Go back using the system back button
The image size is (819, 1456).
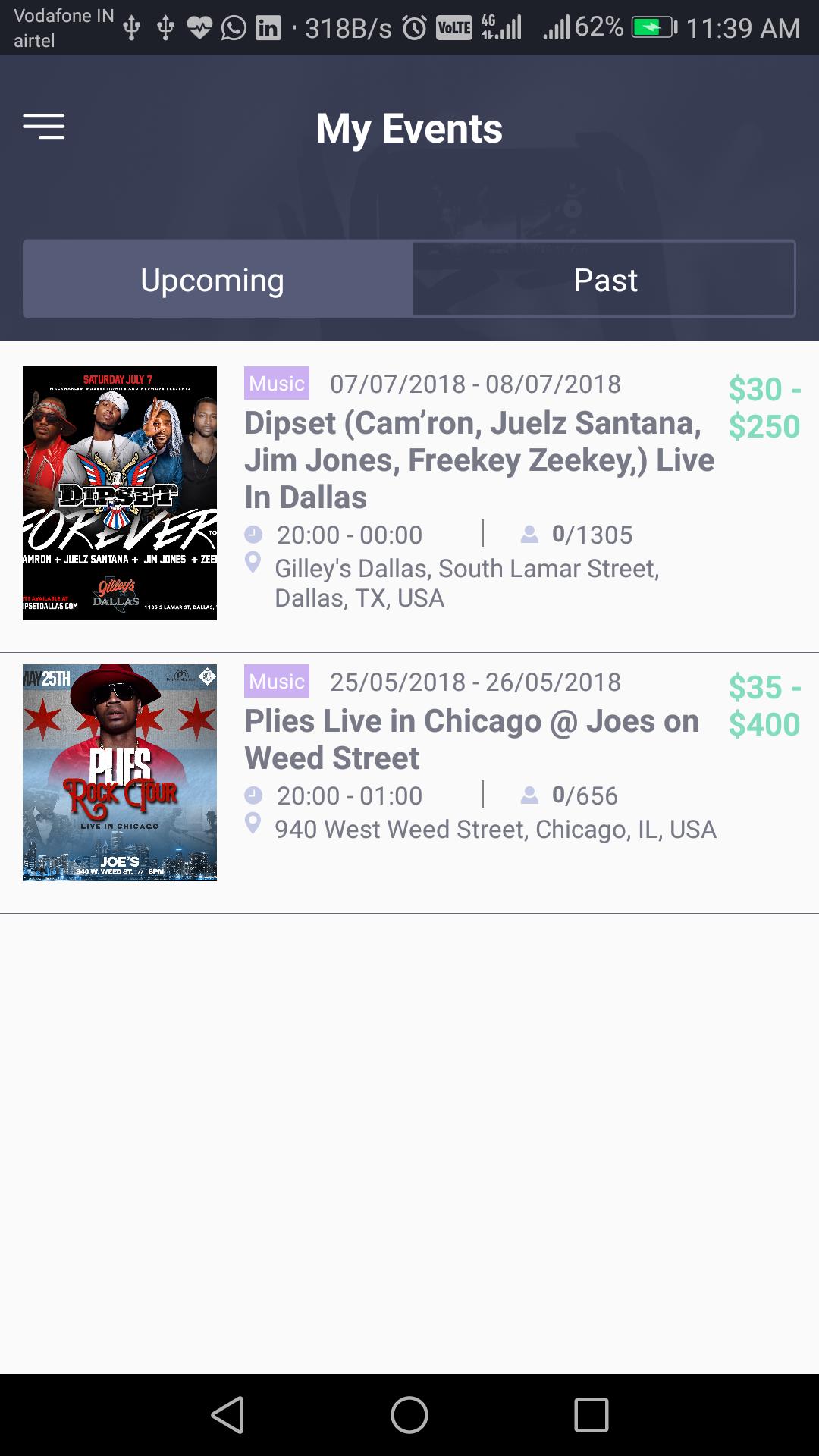tap(227, 1415)
